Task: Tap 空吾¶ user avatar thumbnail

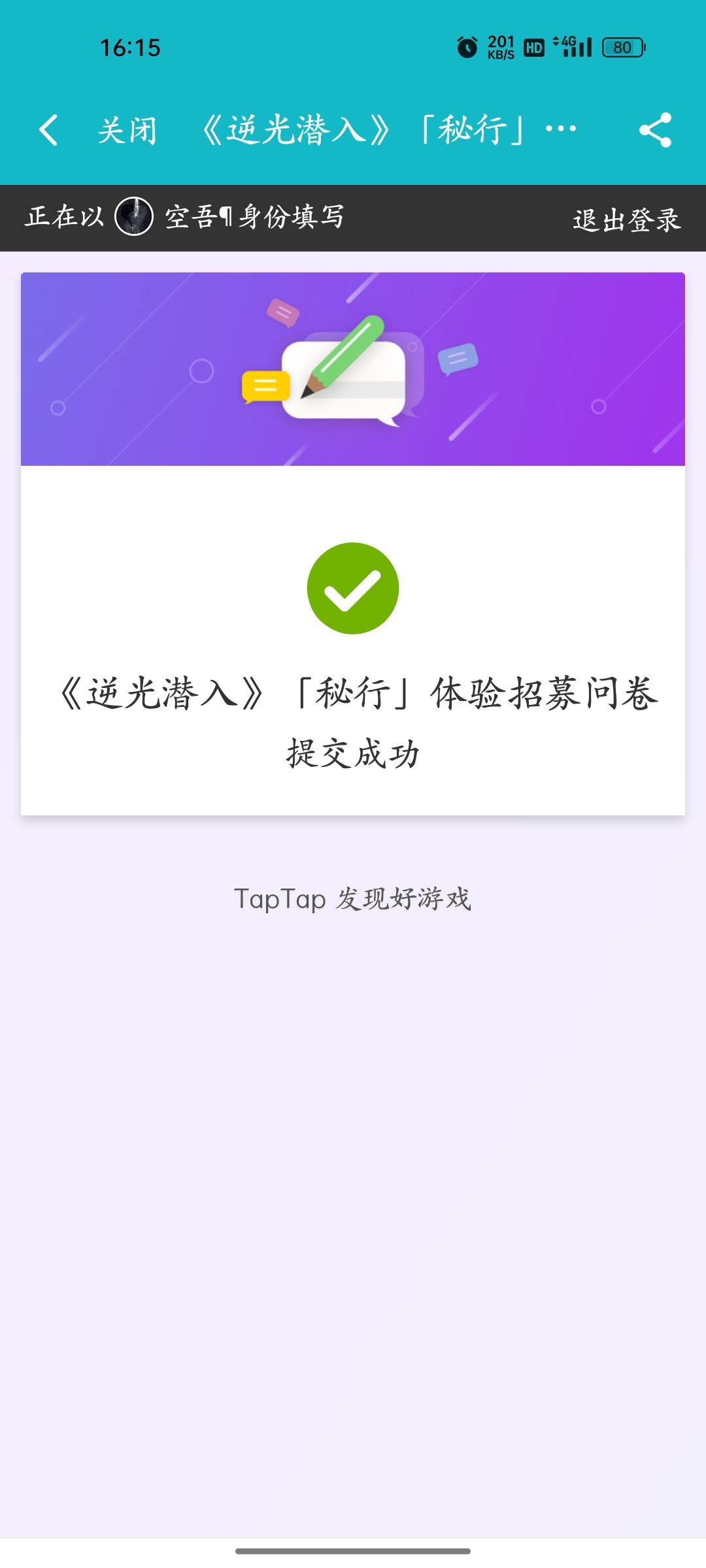Action: (133, 218)
